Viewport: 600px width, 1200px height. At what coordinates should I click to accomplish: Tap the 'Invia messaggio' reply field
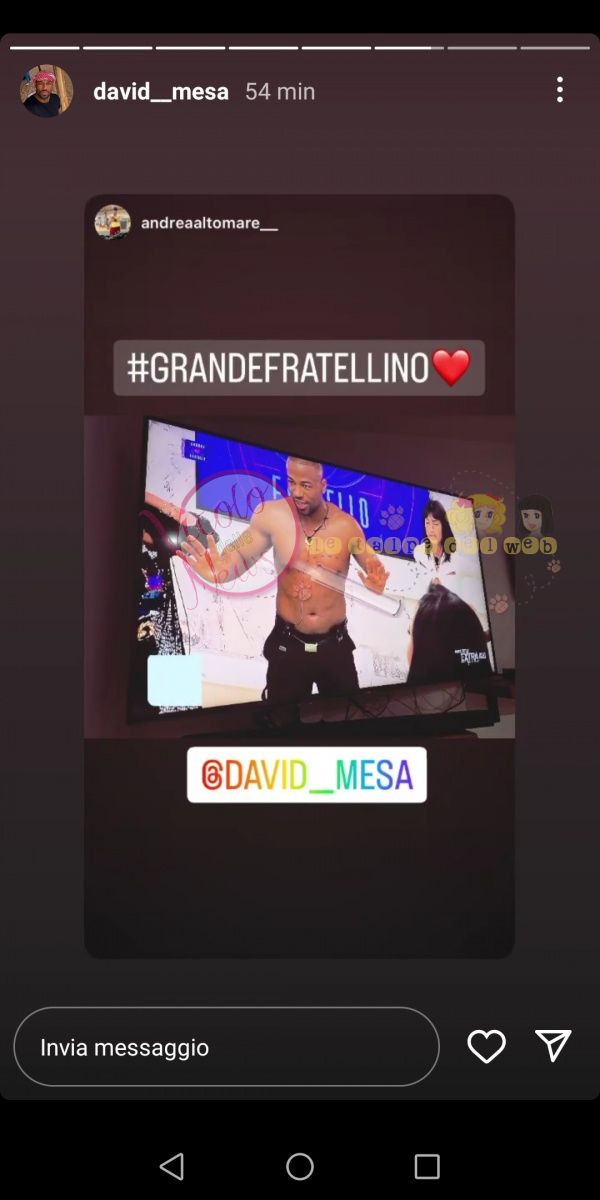coord(226,1047)
